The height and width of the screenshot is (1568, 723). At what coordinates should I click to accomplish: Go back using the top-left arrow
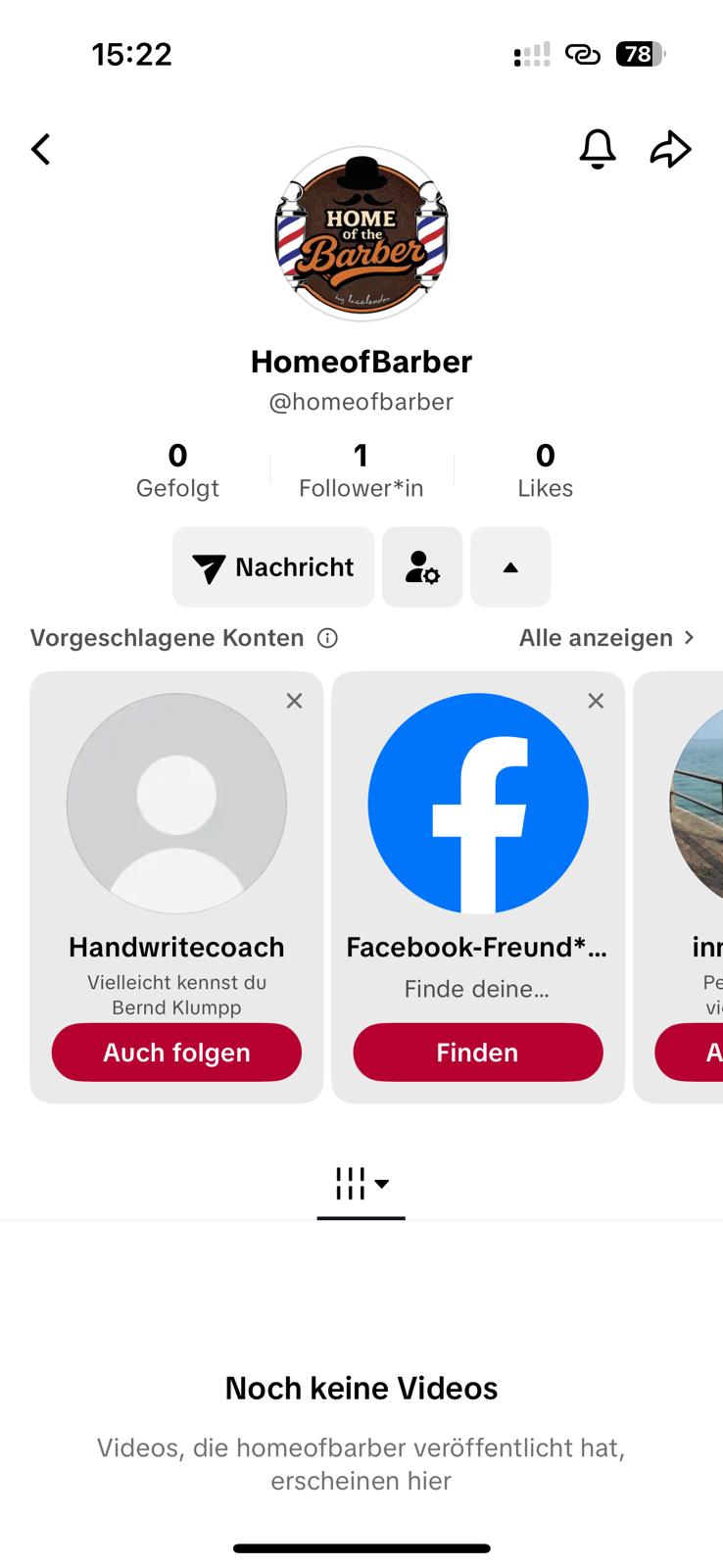point(40,150)
